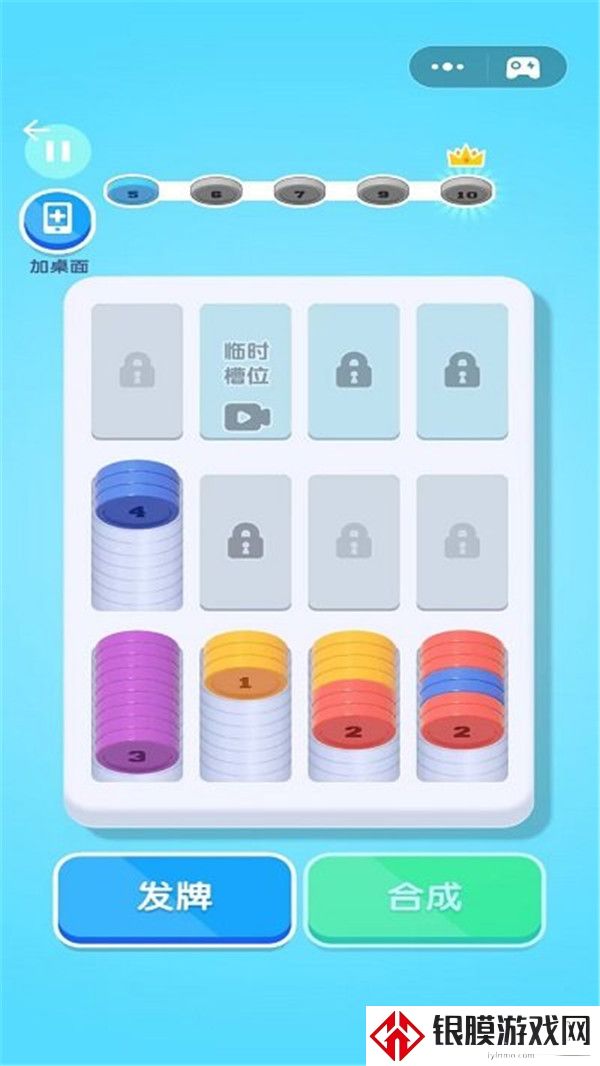Unlock the 临时槽位 temporary slot via video
Image resolution: width=600 pixels, height=1066 pixels.
246,372
